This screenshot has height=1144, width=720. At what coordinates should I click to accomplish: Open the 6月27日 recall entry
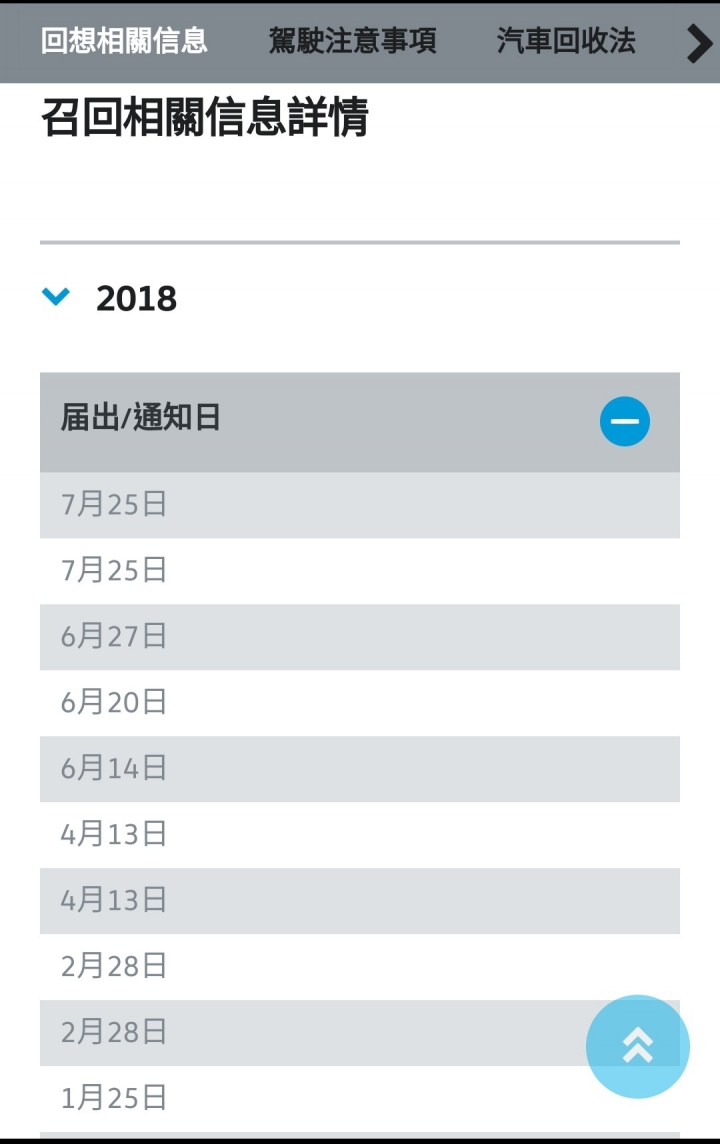tap(360, 637)
